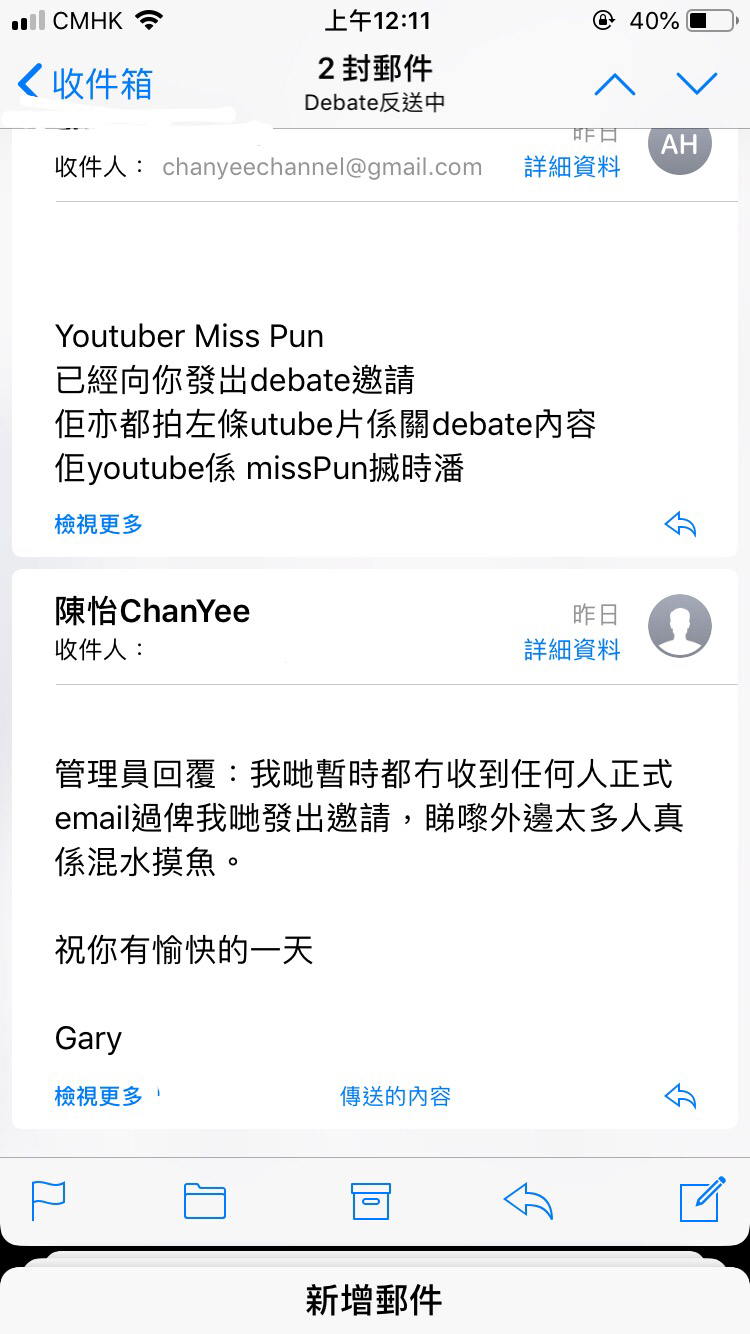Expand 檢視更多 under Gary's reply

point(98,1096)
